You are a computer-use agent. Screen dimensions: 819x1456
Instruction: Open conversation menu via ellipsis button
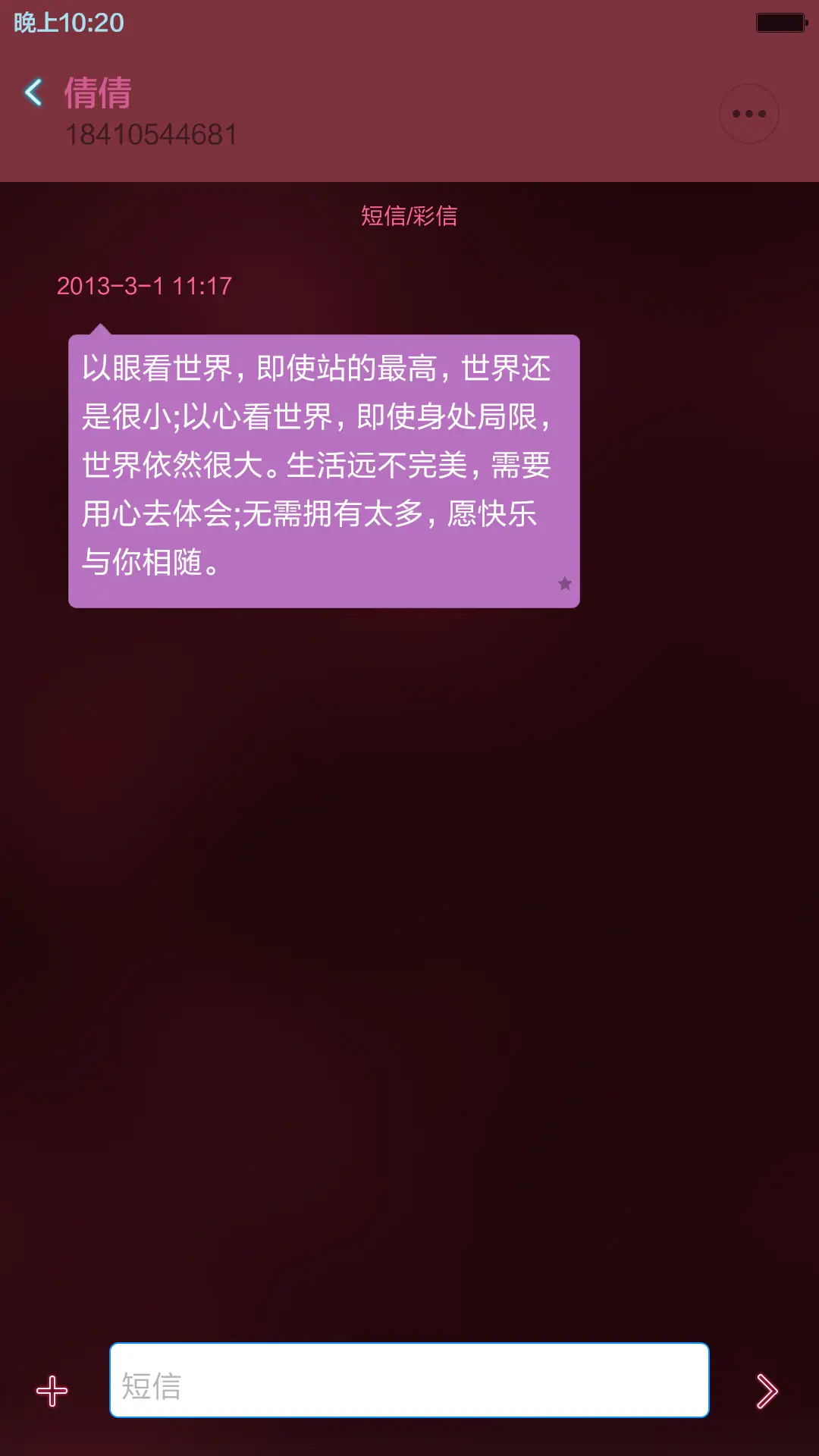749,112
